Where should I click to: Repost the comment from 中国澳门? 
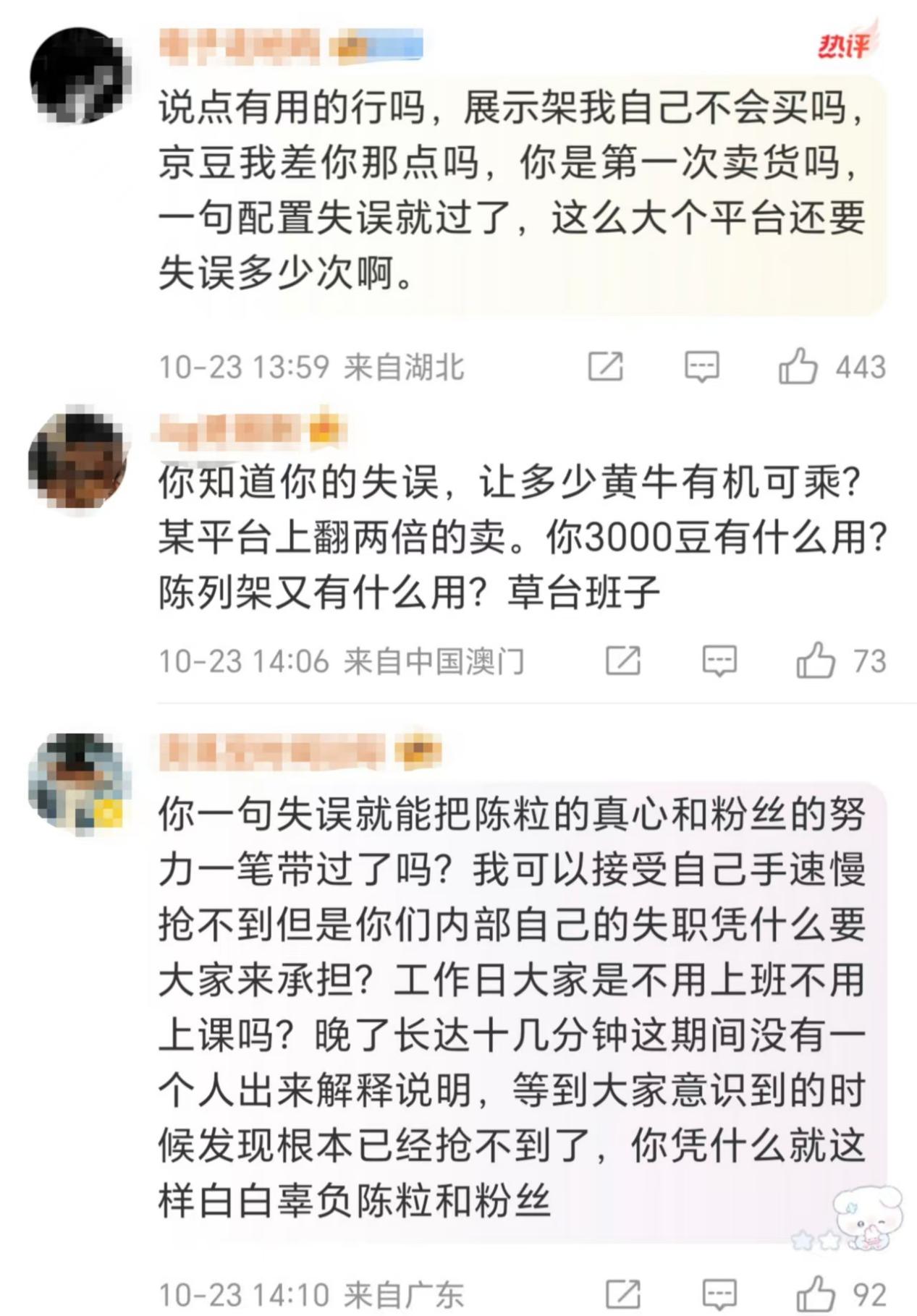[x=622, y=660]
